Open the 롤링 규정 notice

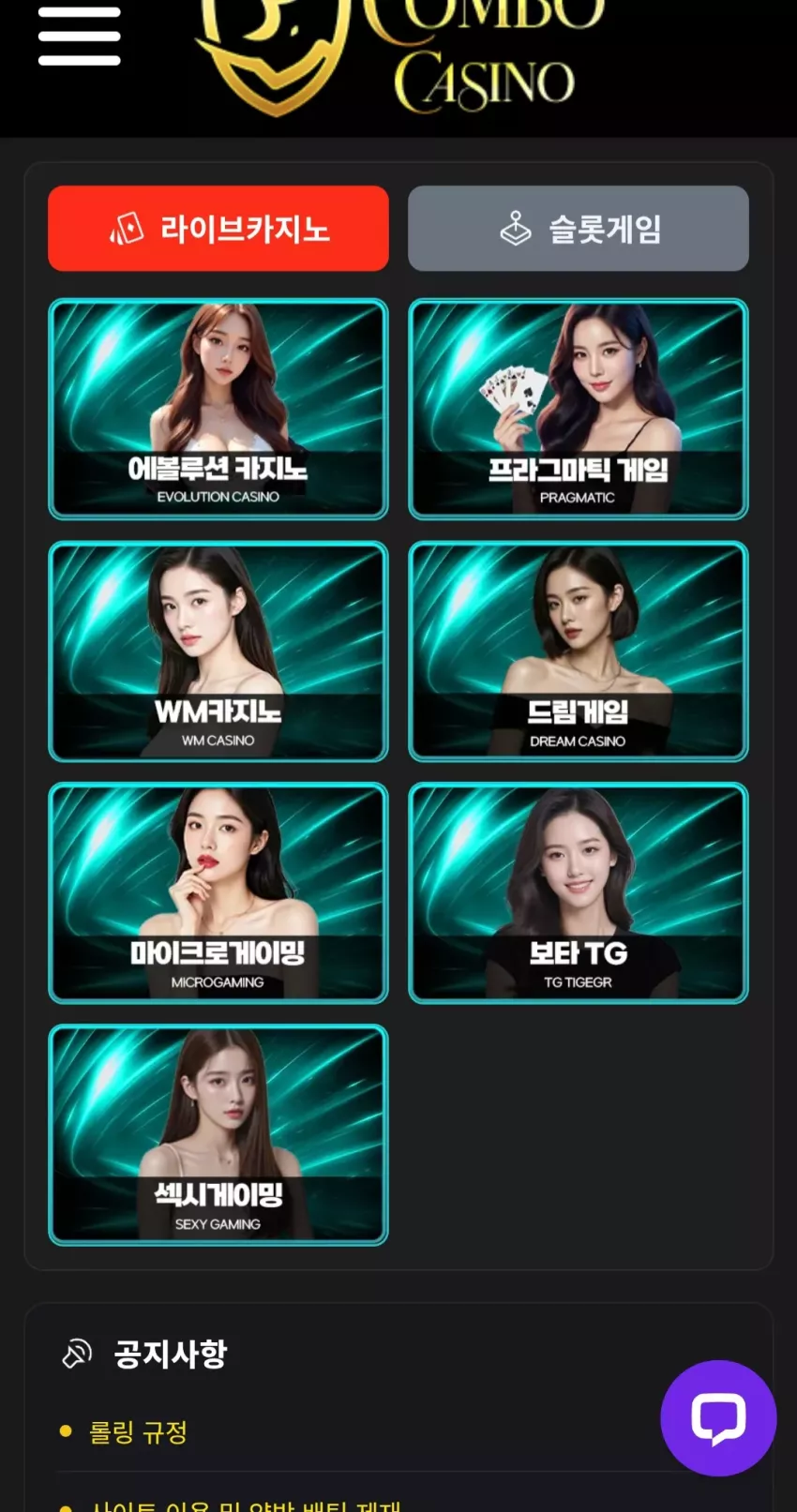click(138, 1431)
